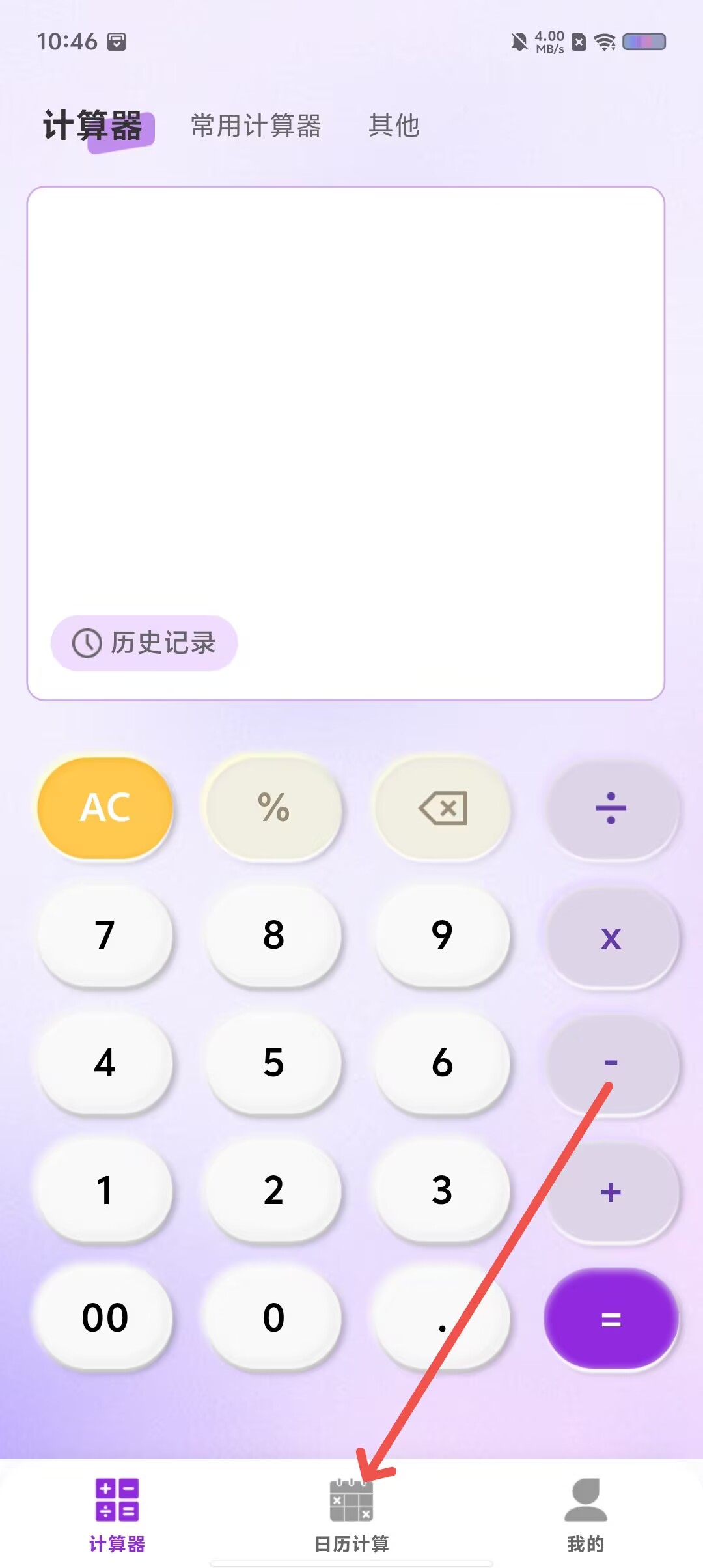Enter digit 5 on the keypad
Screen dimensions: 703x1568
click(273, 1063)
